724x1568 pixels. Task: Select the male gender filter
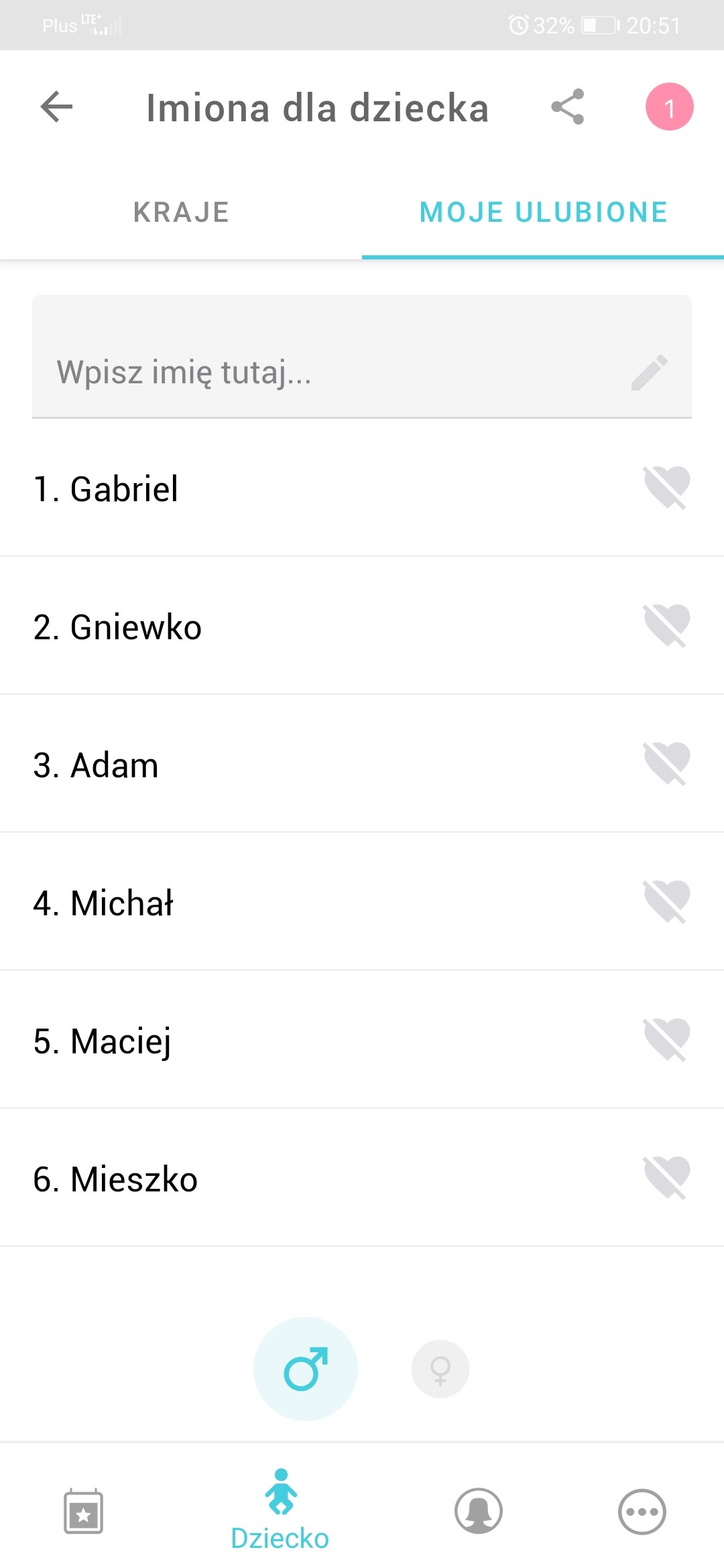click(306, 1368)
